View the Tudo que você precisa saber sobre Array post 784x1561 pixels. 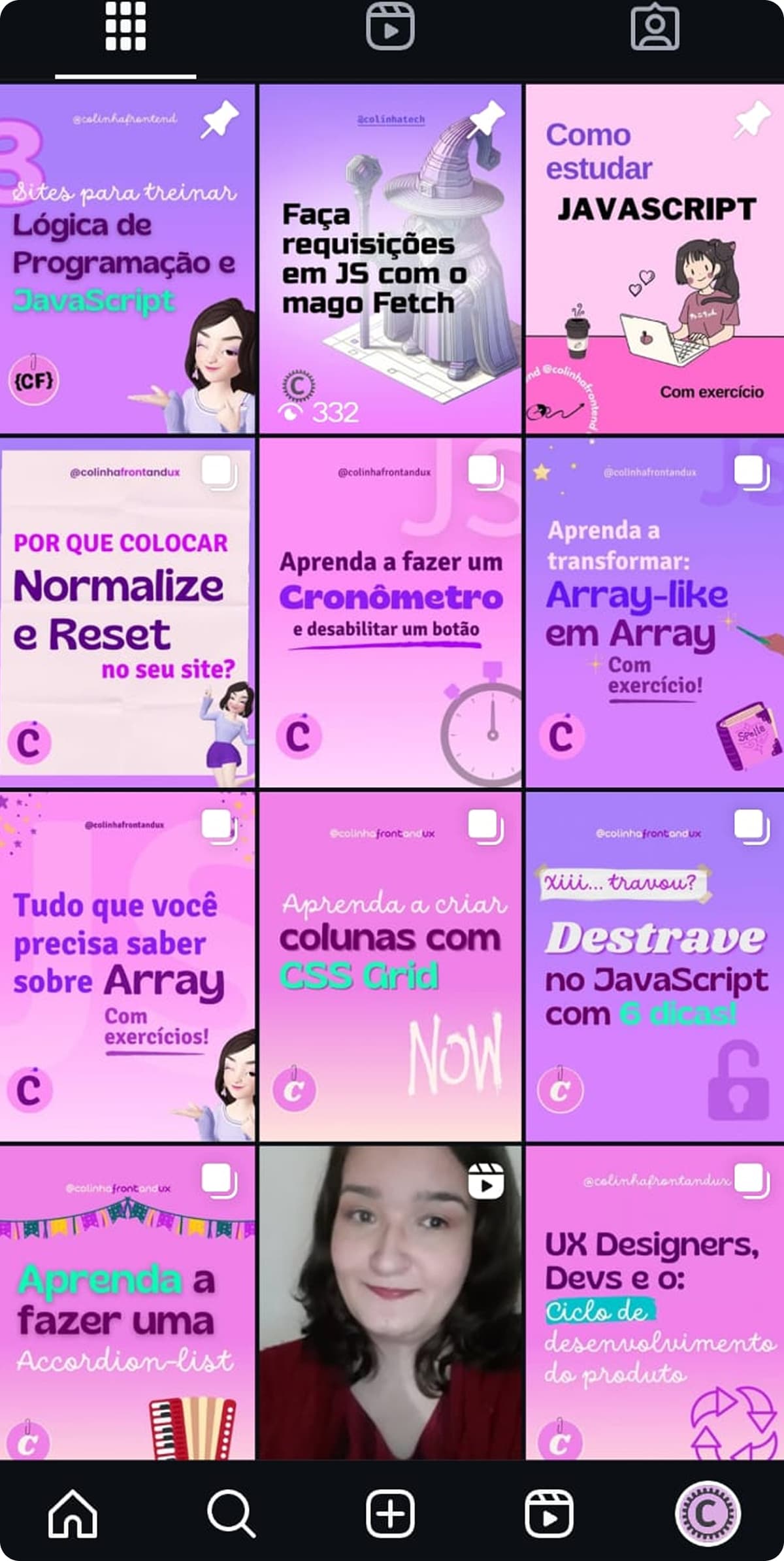coord(127,966)
